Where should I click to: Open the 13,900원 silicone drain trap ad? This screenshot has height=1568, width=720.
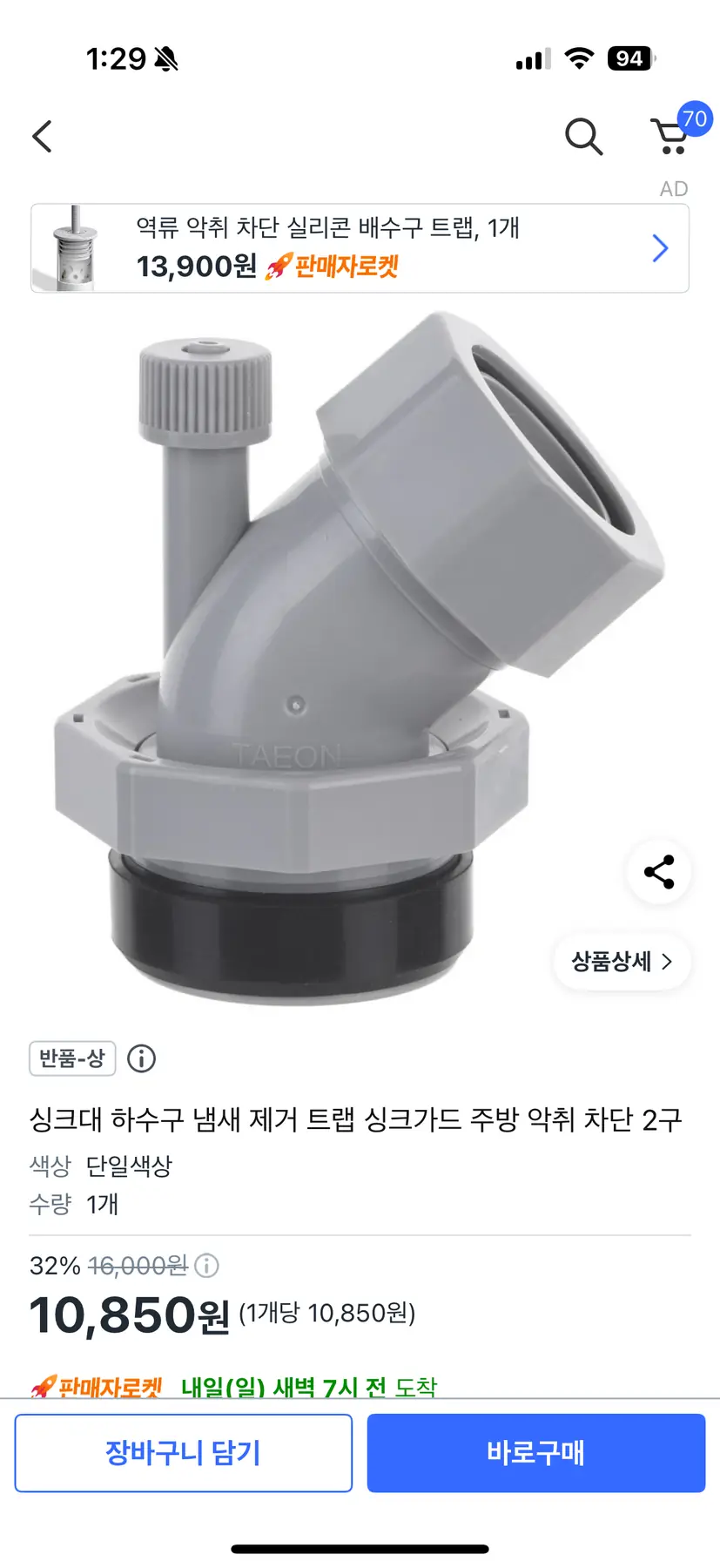(360, 248)
